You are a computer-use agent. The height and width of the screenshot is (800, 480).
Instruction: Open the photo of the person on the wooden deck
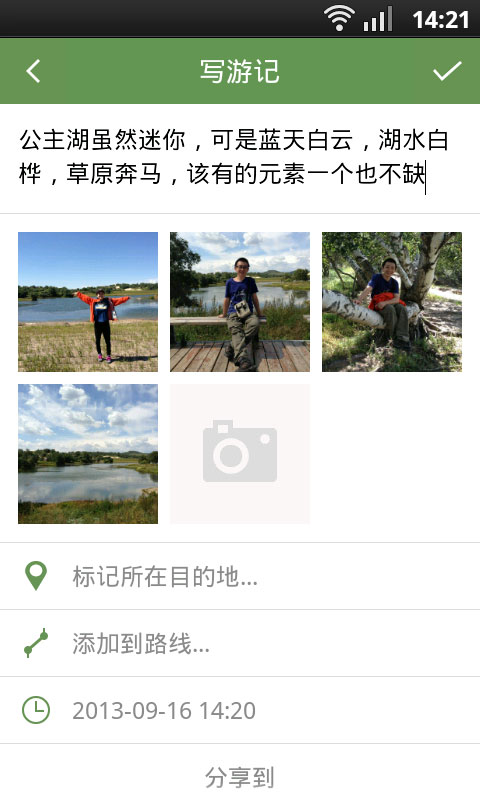coord(240,302)
